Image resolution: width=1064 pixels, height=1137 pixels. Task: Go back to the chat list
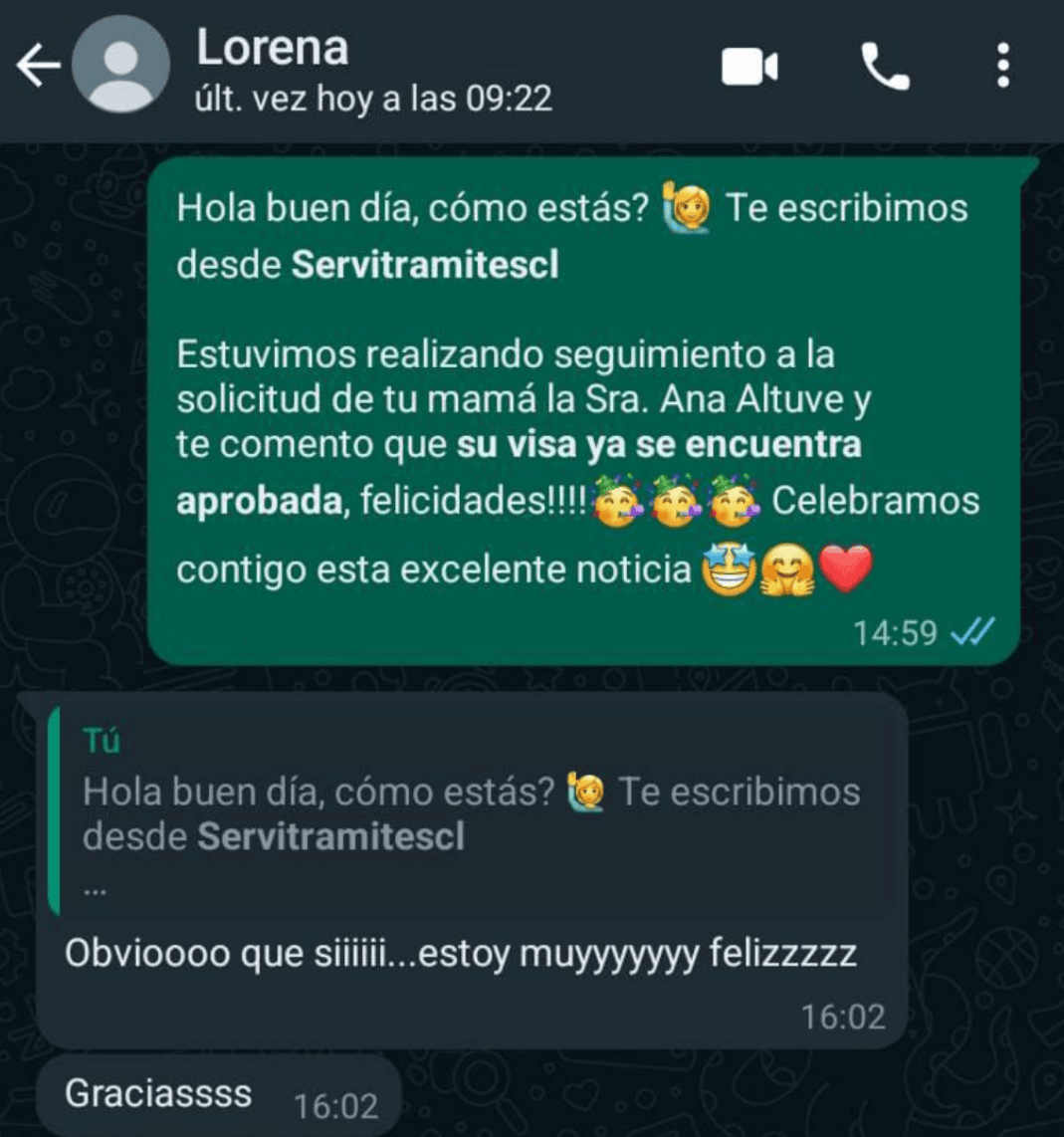pyautogui.click(x=38, y=68)
